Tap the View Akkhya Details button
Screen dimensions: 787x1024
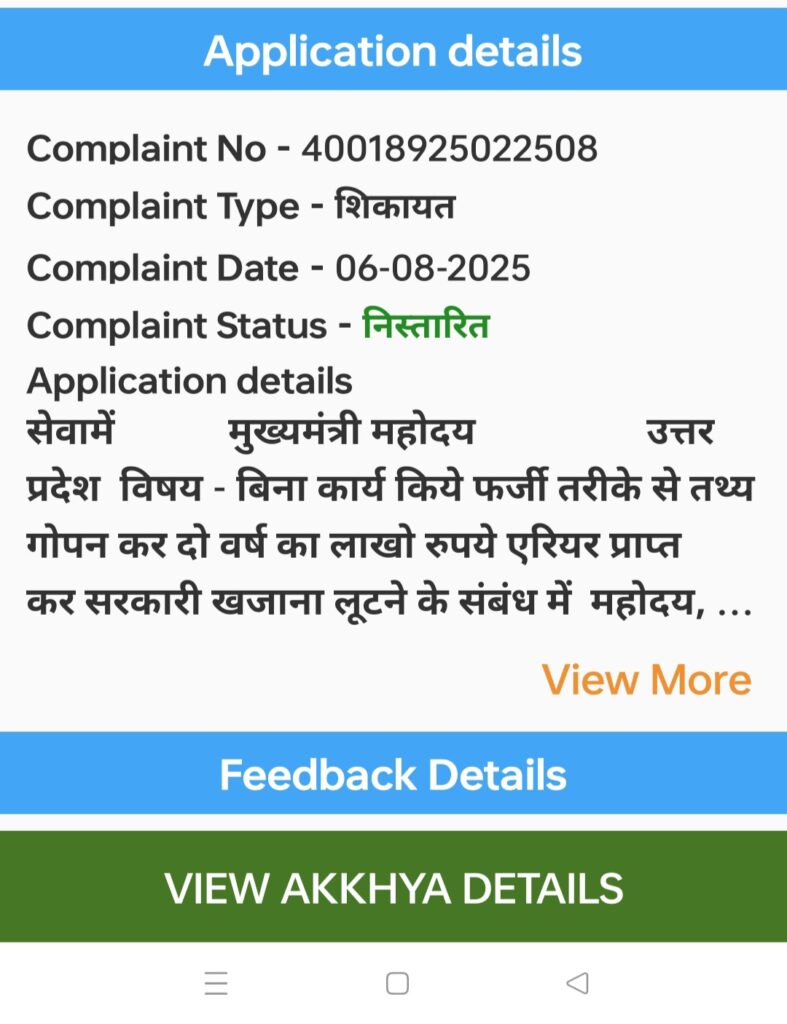pos(393,888)
